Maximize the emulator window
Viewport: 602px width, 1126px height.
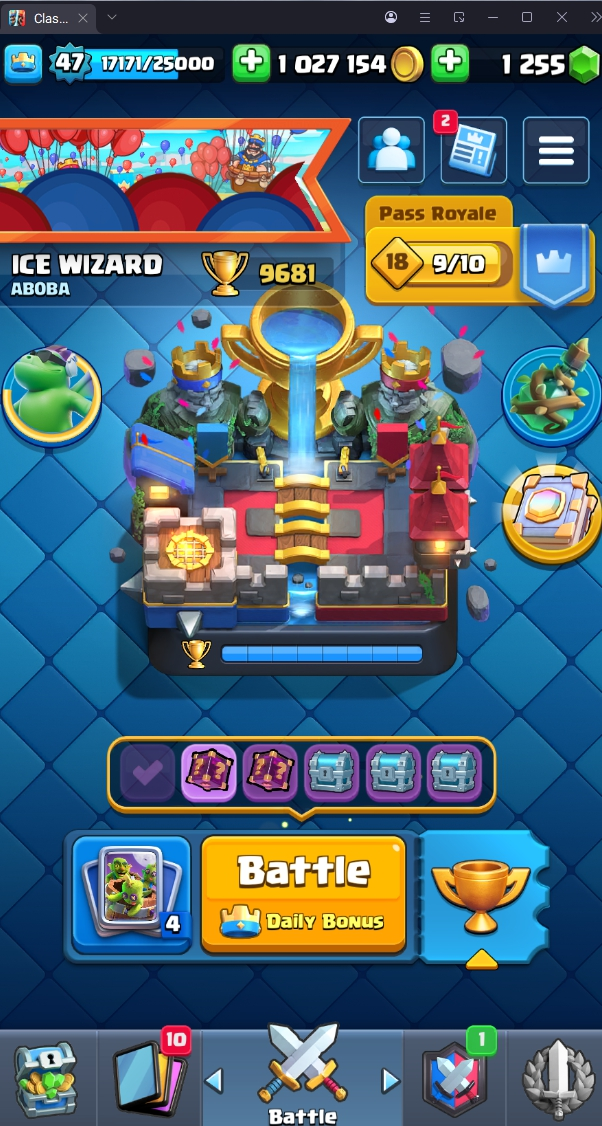527,17
